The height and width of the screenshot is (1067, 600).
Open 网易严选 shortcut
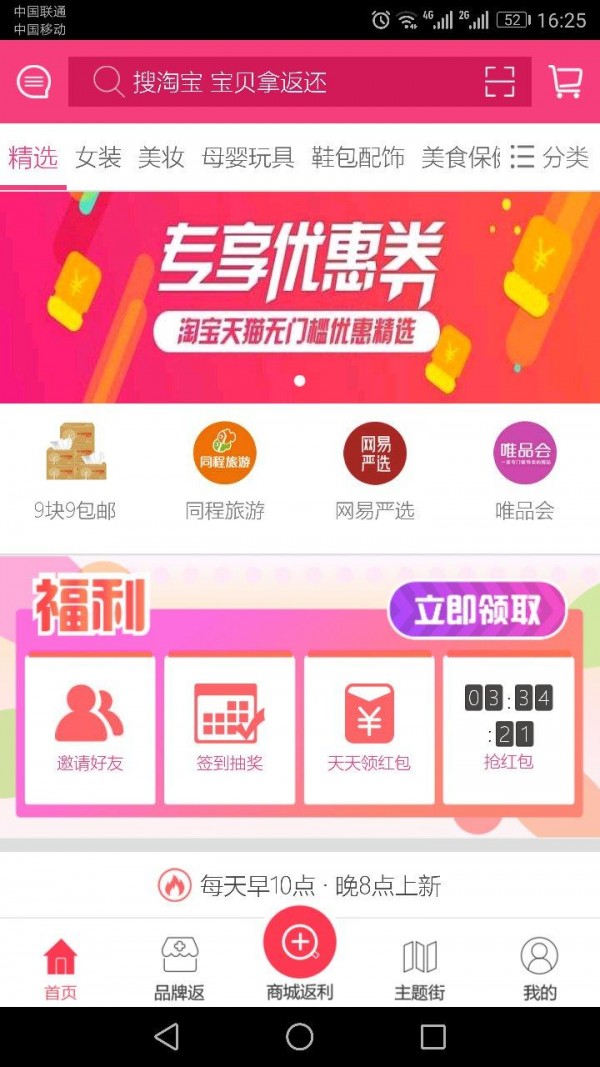[x=375, y=470]
